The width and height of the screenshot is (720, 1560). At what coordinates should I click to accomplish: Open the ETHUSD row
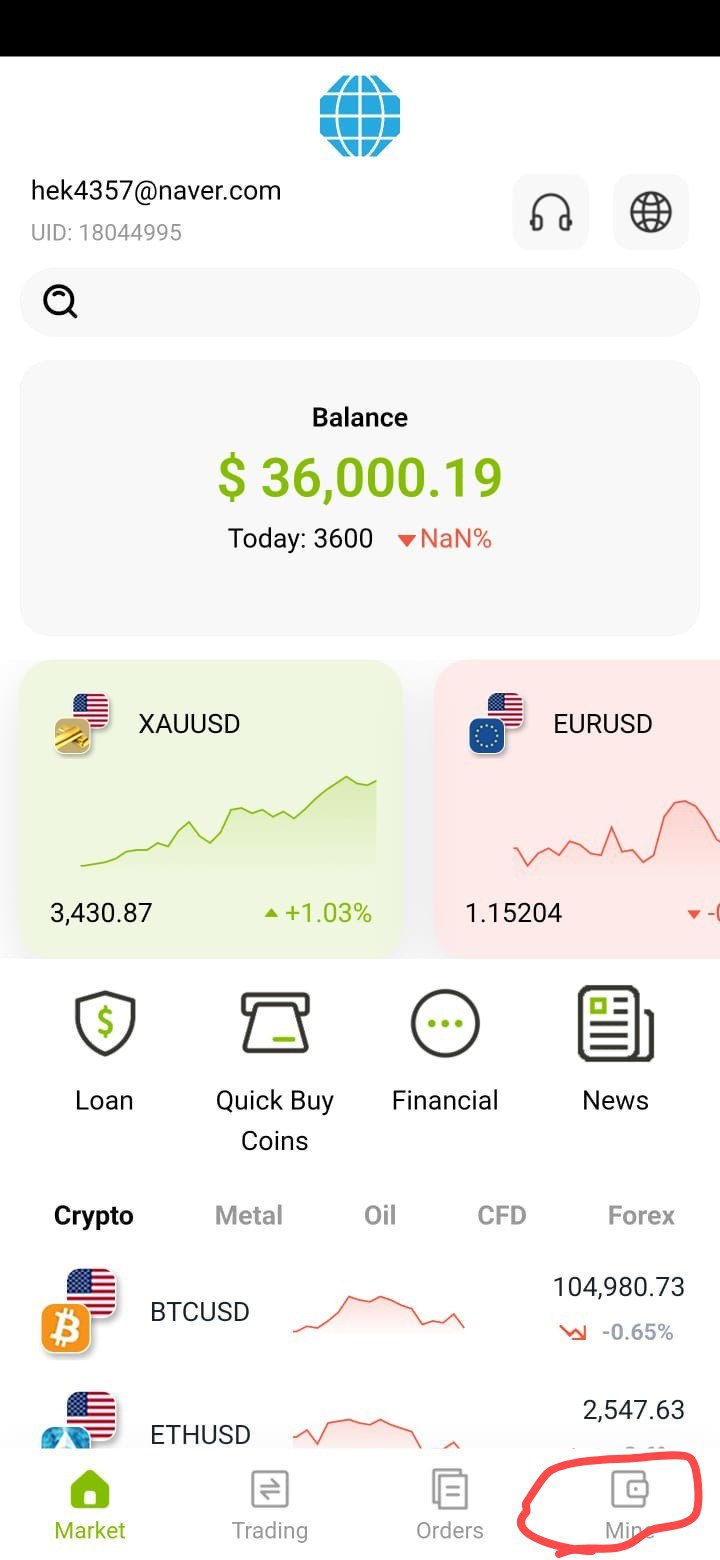360,1420
